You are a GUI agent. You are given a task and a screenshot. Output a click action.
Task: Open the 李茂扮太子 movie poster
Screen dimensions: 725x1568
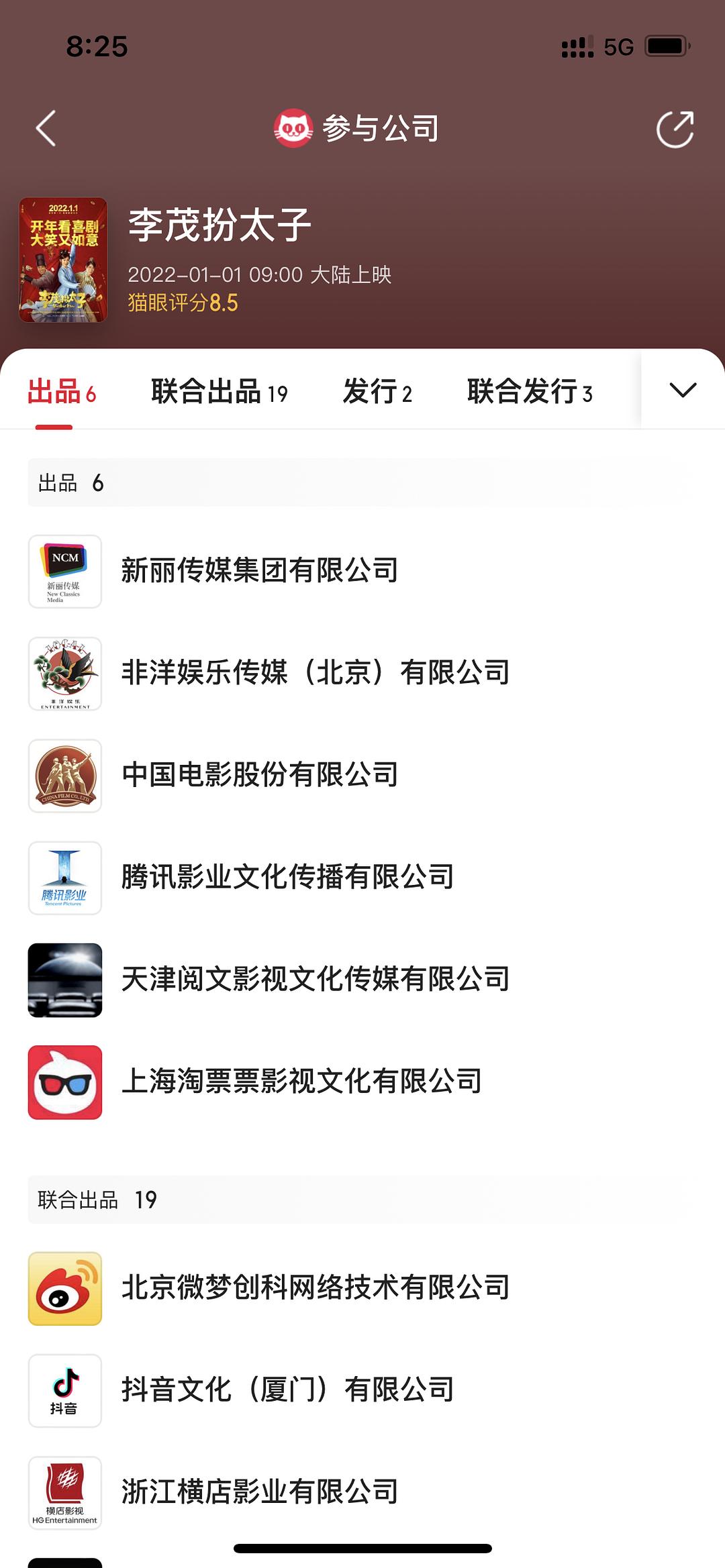[x=64, y=260]
